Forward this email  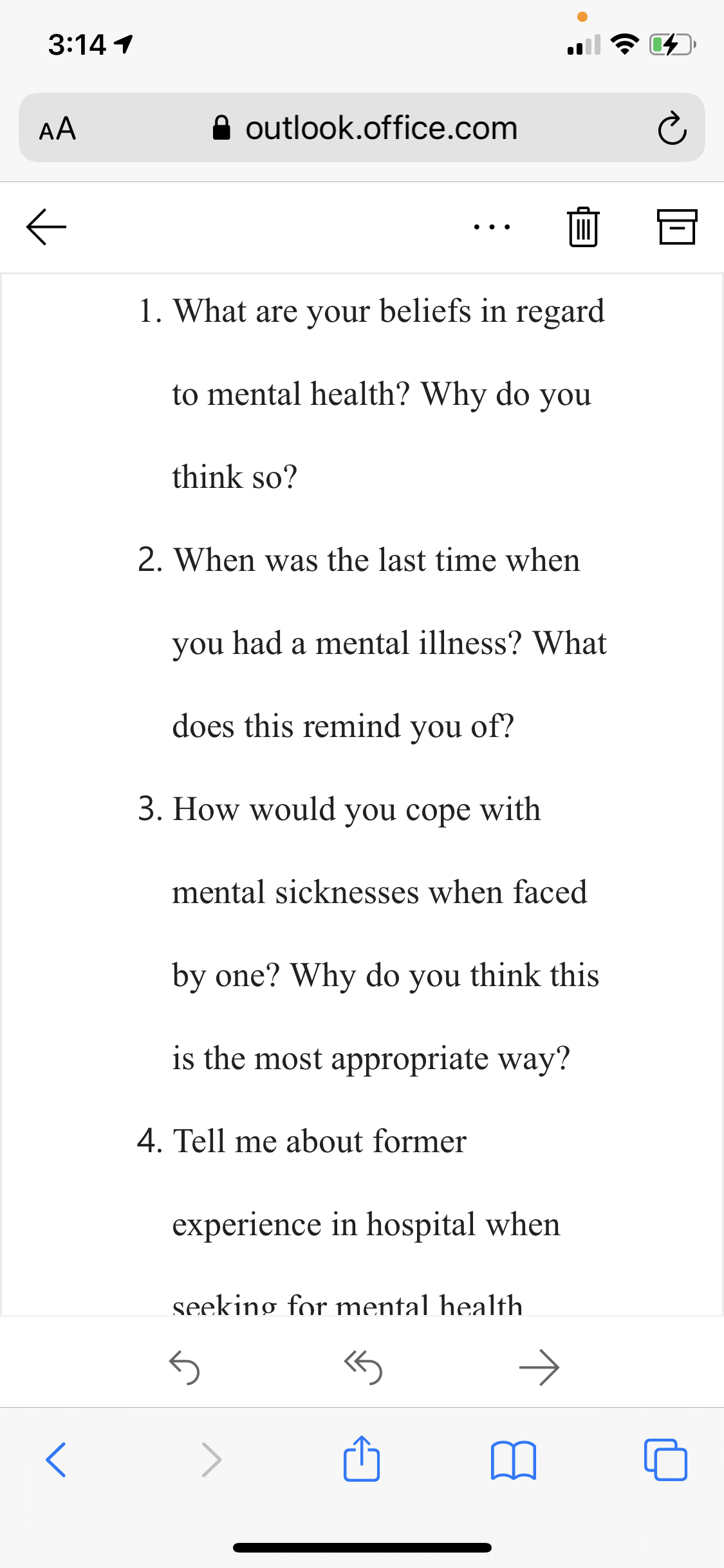[539, 1367]
